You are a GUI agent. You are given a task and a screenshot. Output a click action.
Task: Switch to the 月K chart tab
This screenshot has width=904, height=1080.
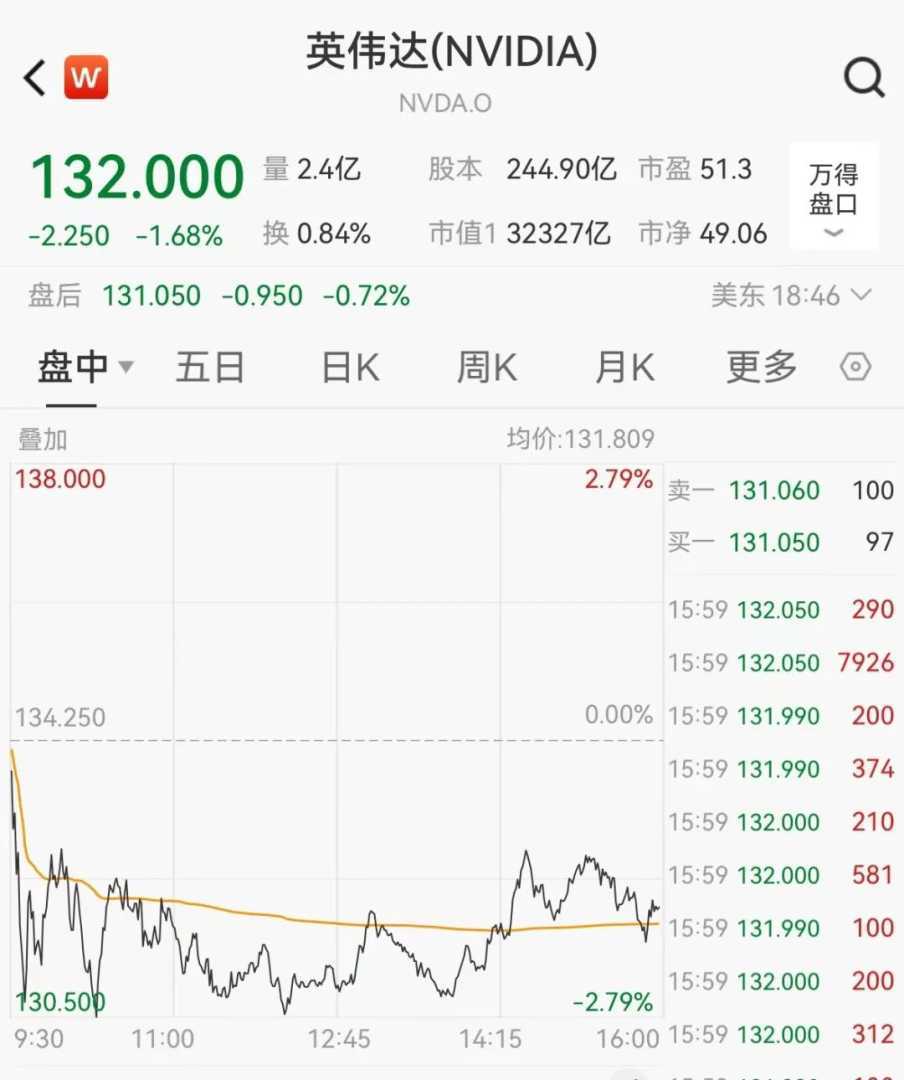click(x=624, y=368)
